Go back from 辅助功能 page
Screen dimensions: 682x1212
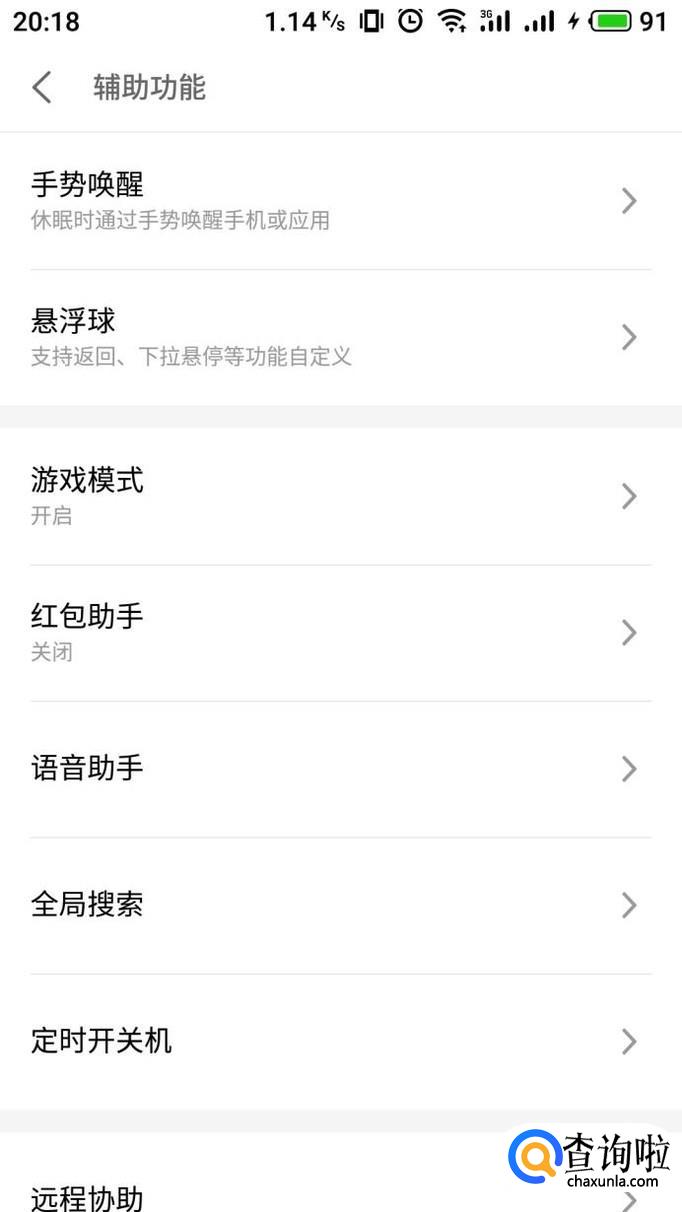tap(42, 87)
